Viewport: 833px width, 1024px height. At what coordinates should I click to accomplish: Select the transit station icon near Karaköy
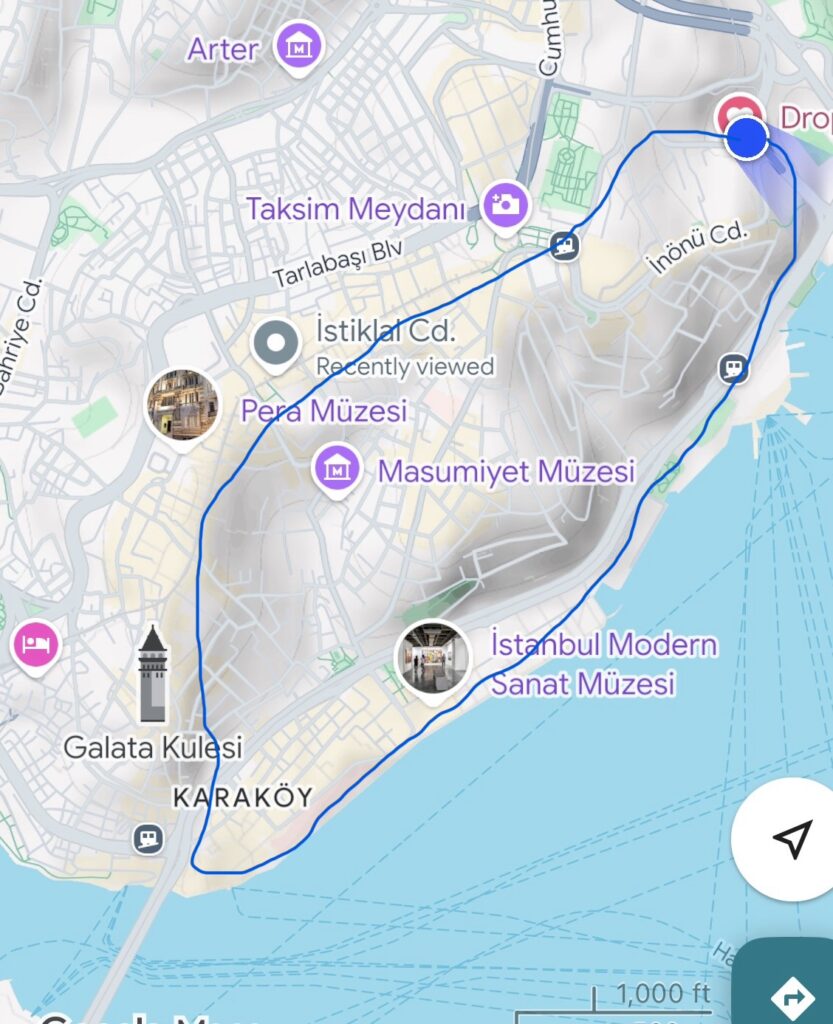coord(148,838)
